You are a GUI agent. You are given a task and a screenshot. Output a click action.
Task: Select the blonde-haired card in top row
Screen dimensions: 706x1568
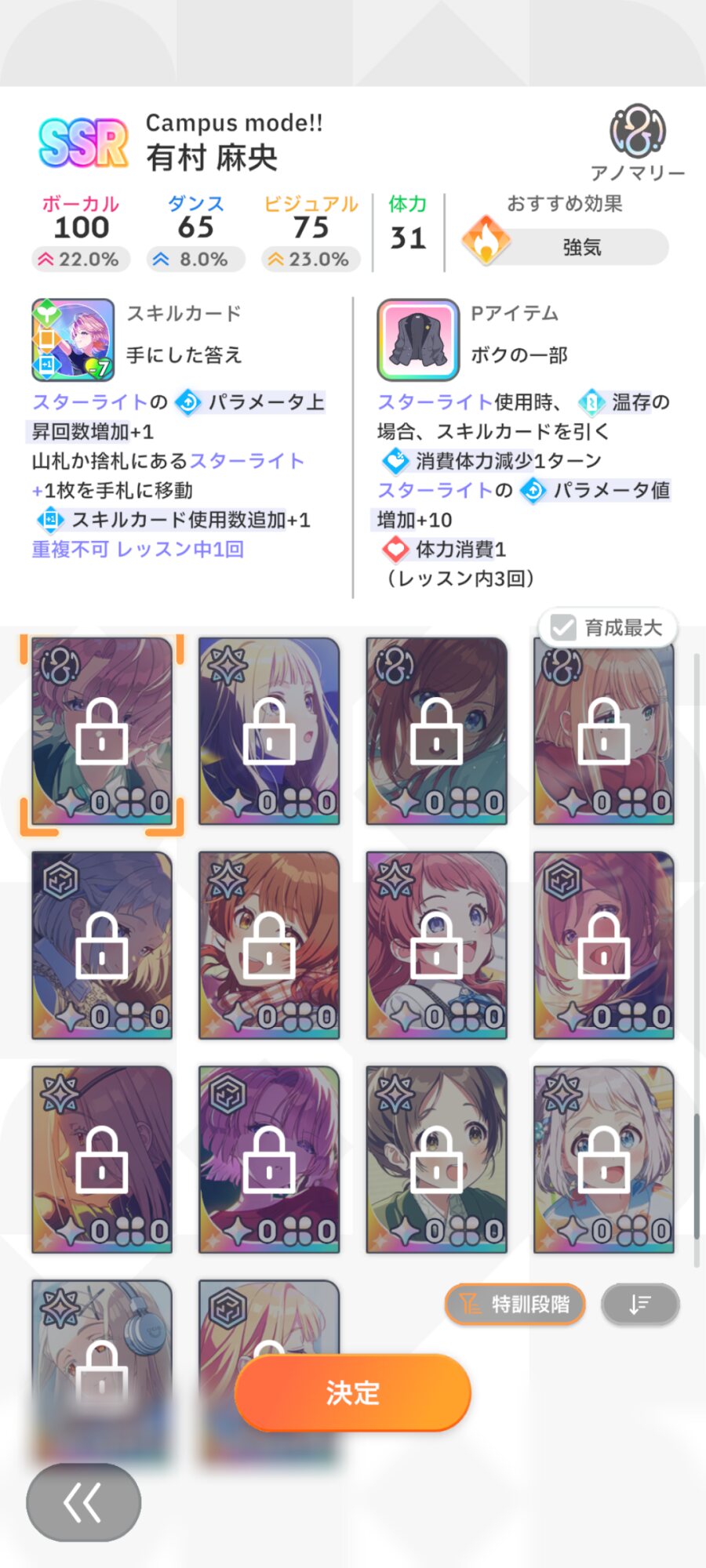[x=269, y=731]
